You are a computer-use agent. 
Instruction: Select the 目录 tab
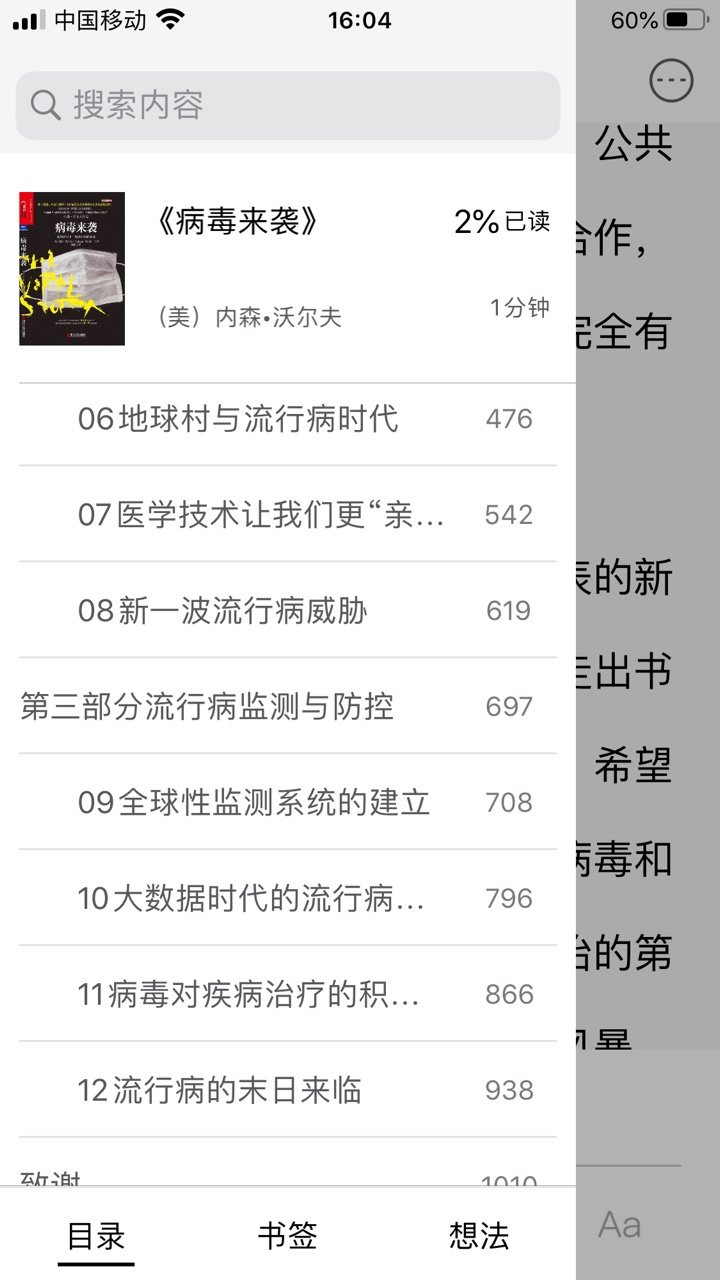pyautogui.click(x=96, y=1236)
